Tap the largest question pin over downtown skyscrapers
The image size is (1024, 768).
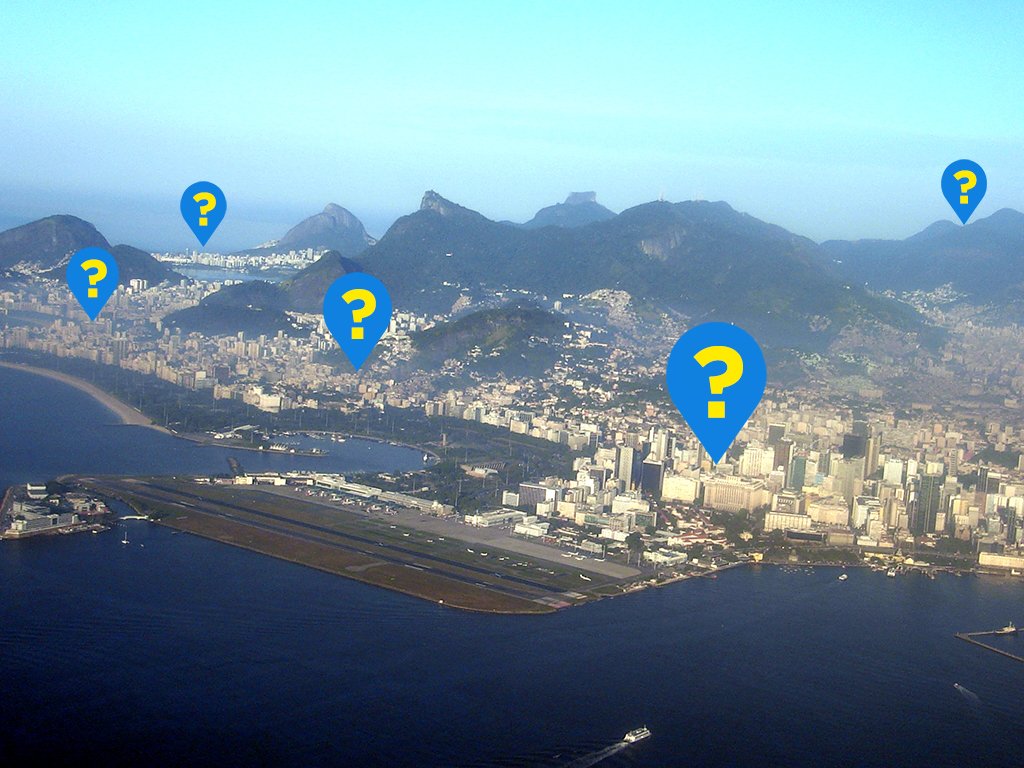pyautogui.click(x=716, y=380)
